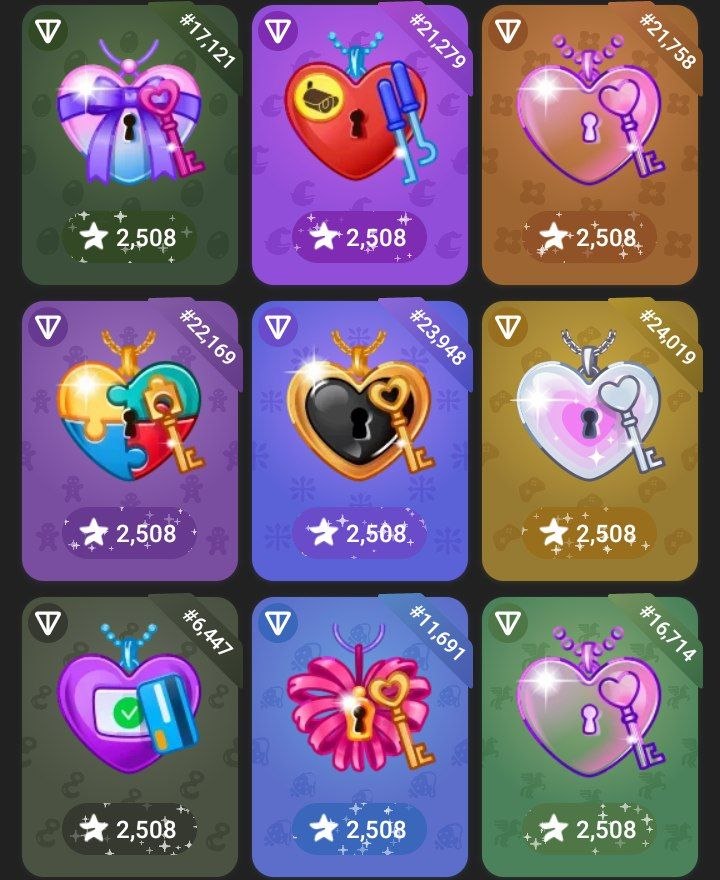Open pink flower locket #11,691
The height and width of the screenshot is (880, 720).
(359, 710)
